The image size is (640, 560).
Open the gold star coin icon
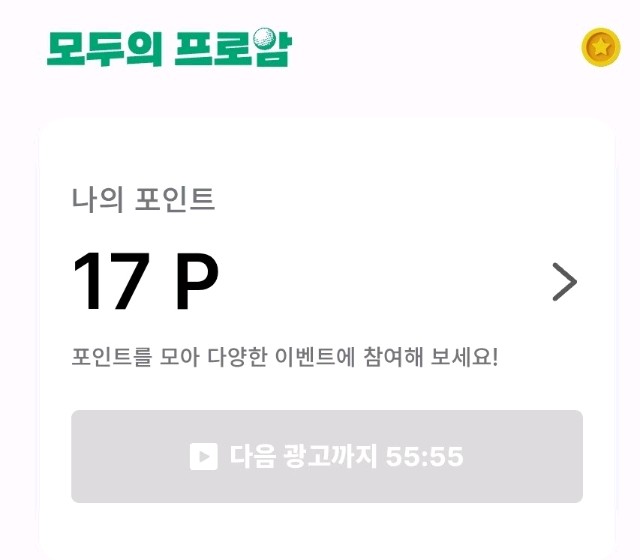point(601,47)
